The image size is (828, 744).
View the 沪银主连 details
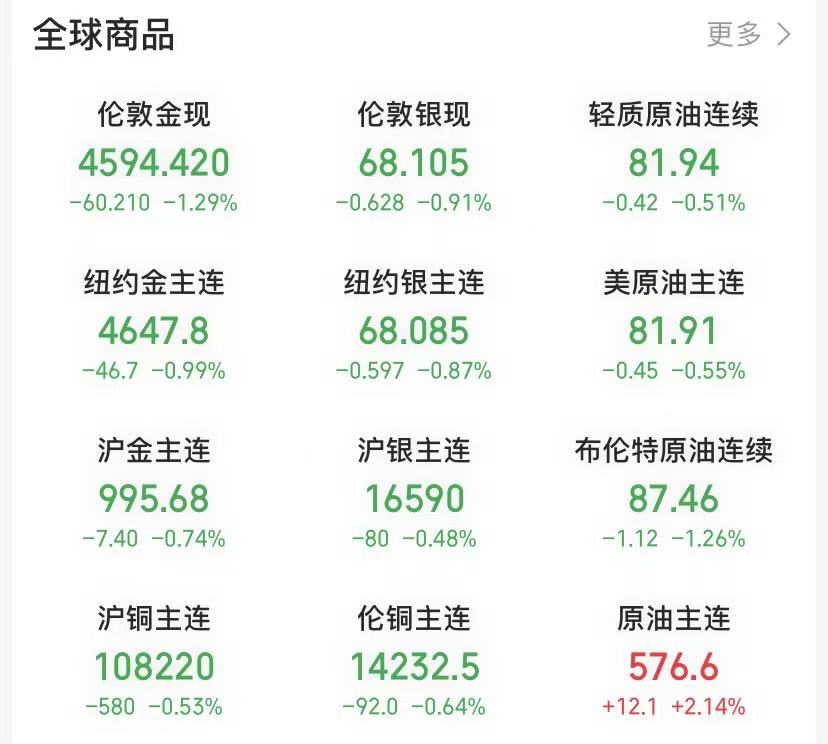(414, 493)
